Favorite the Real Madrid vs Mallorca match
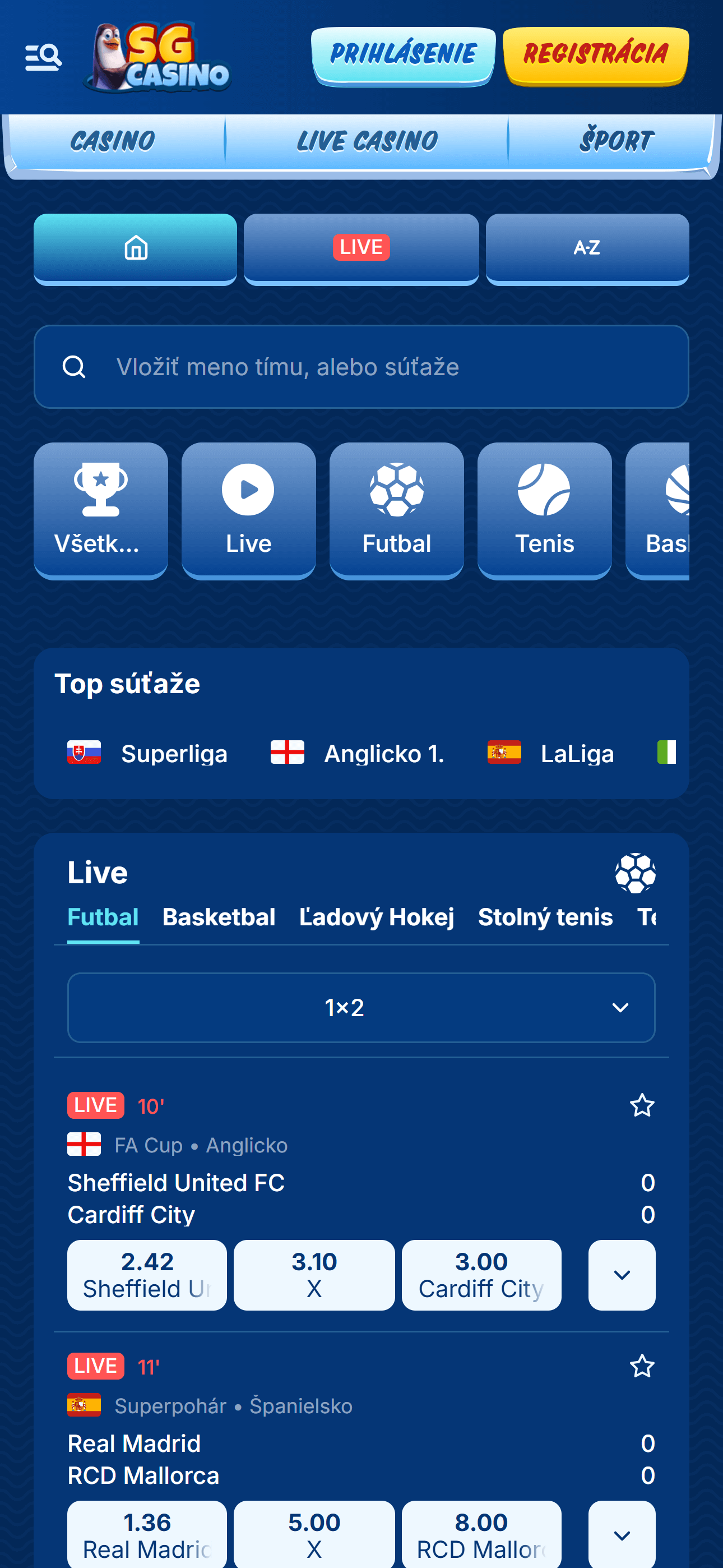This screenshot has height=1568, width=723. 641,1367
